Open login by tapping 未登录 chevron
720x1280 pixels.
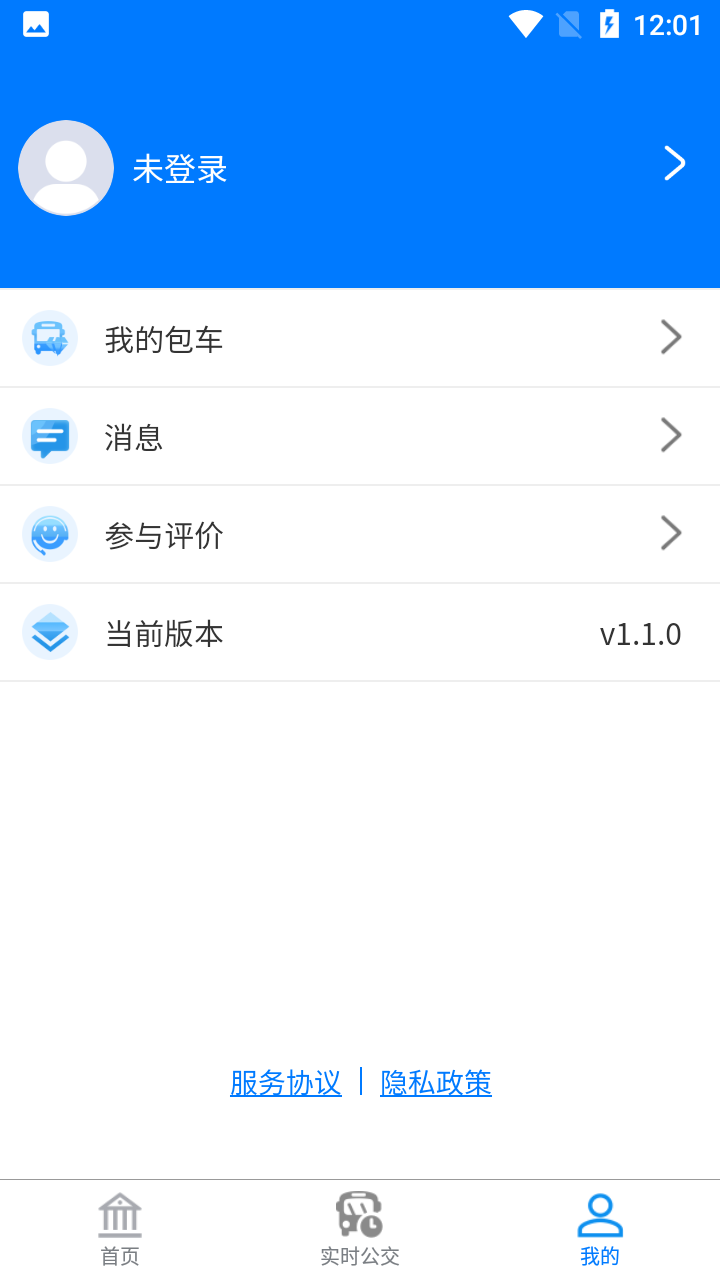(x=674, y=163)
